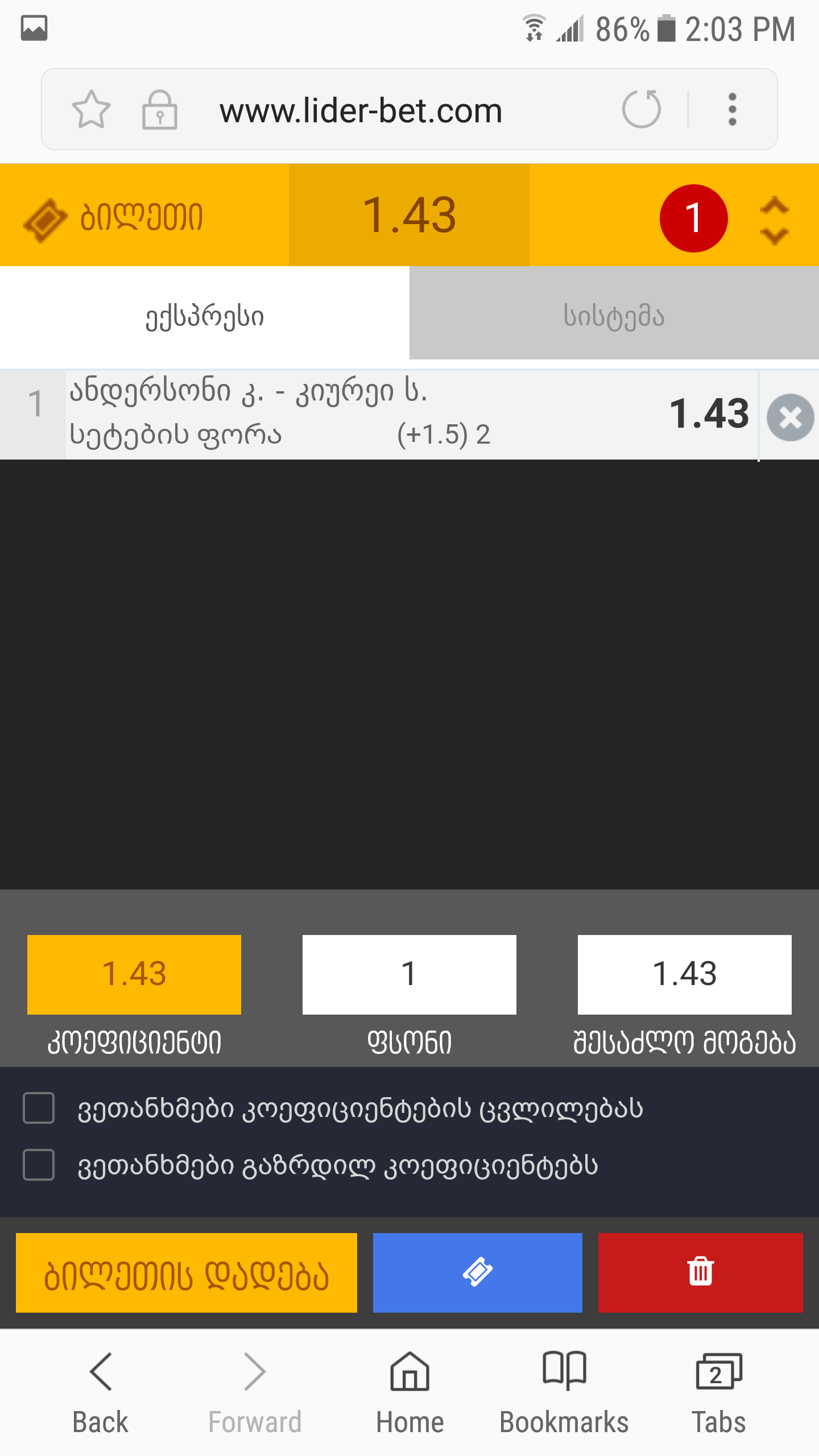819x1456 pixels.
Task: Switch to the სისტემა tab
Action: [x=613, y=316]
